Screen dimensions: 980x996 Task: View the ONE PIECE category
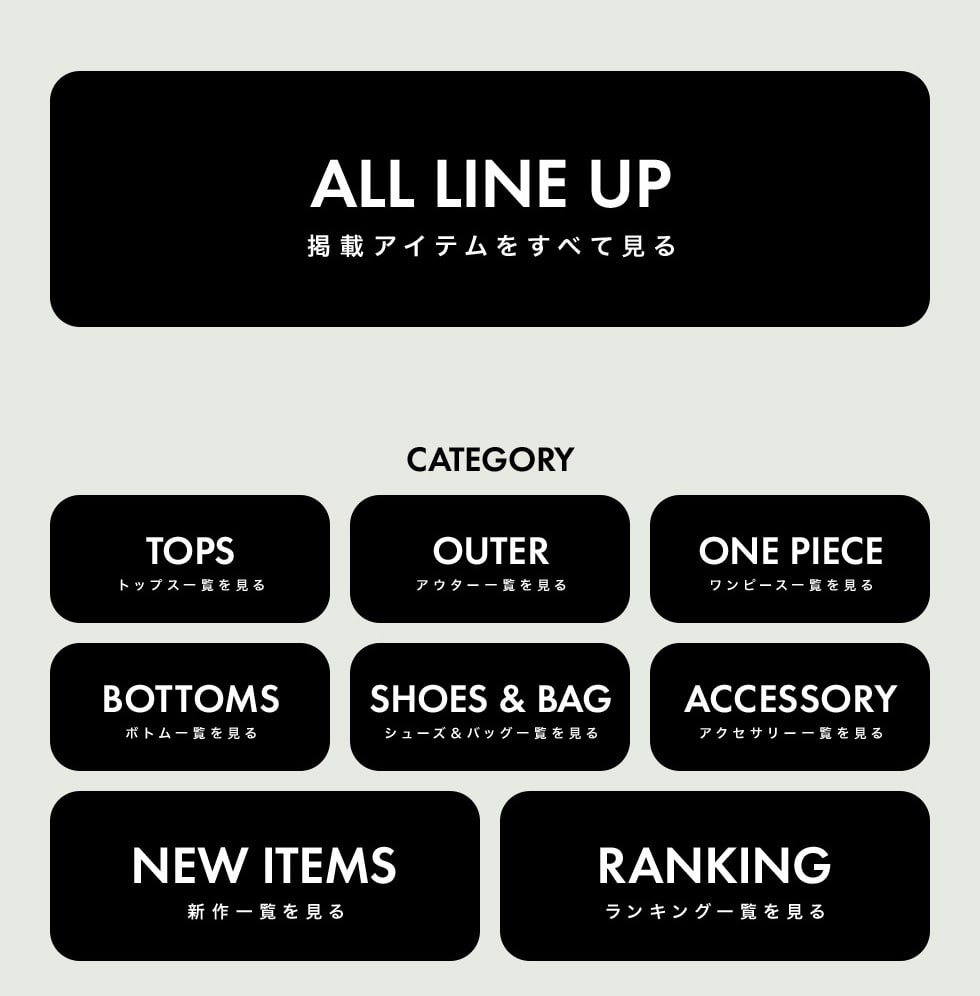(790, 559)
